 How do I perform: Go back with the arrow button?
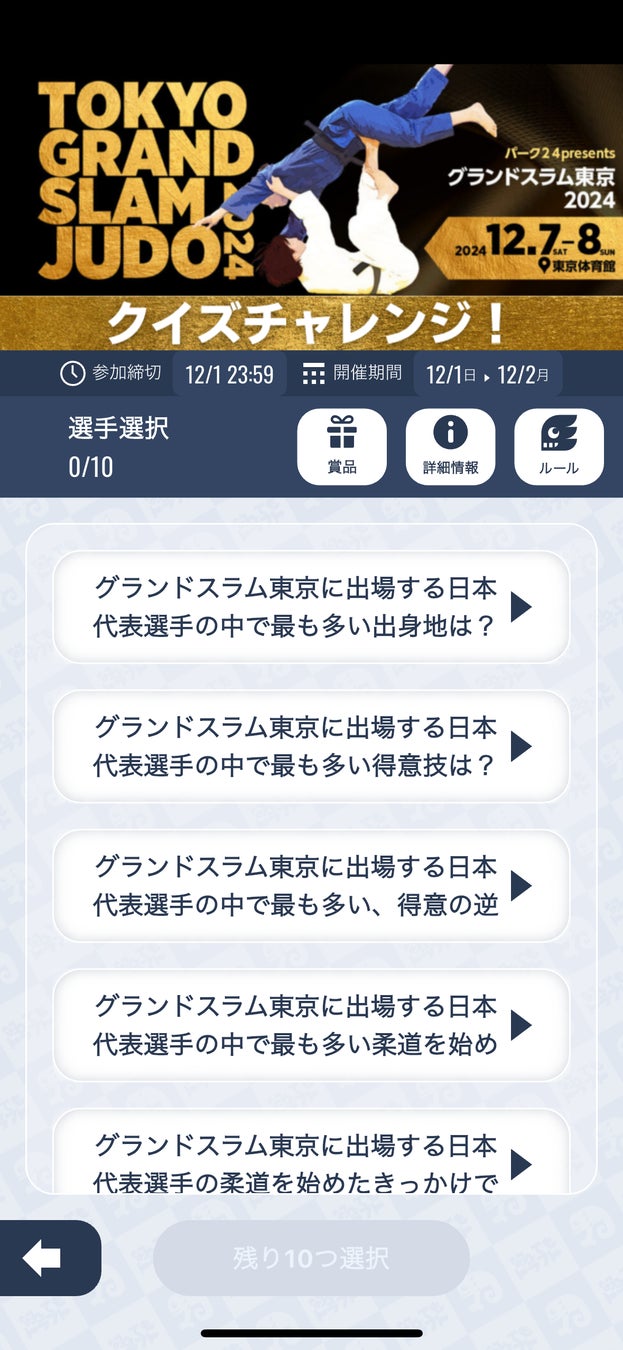44,1258
